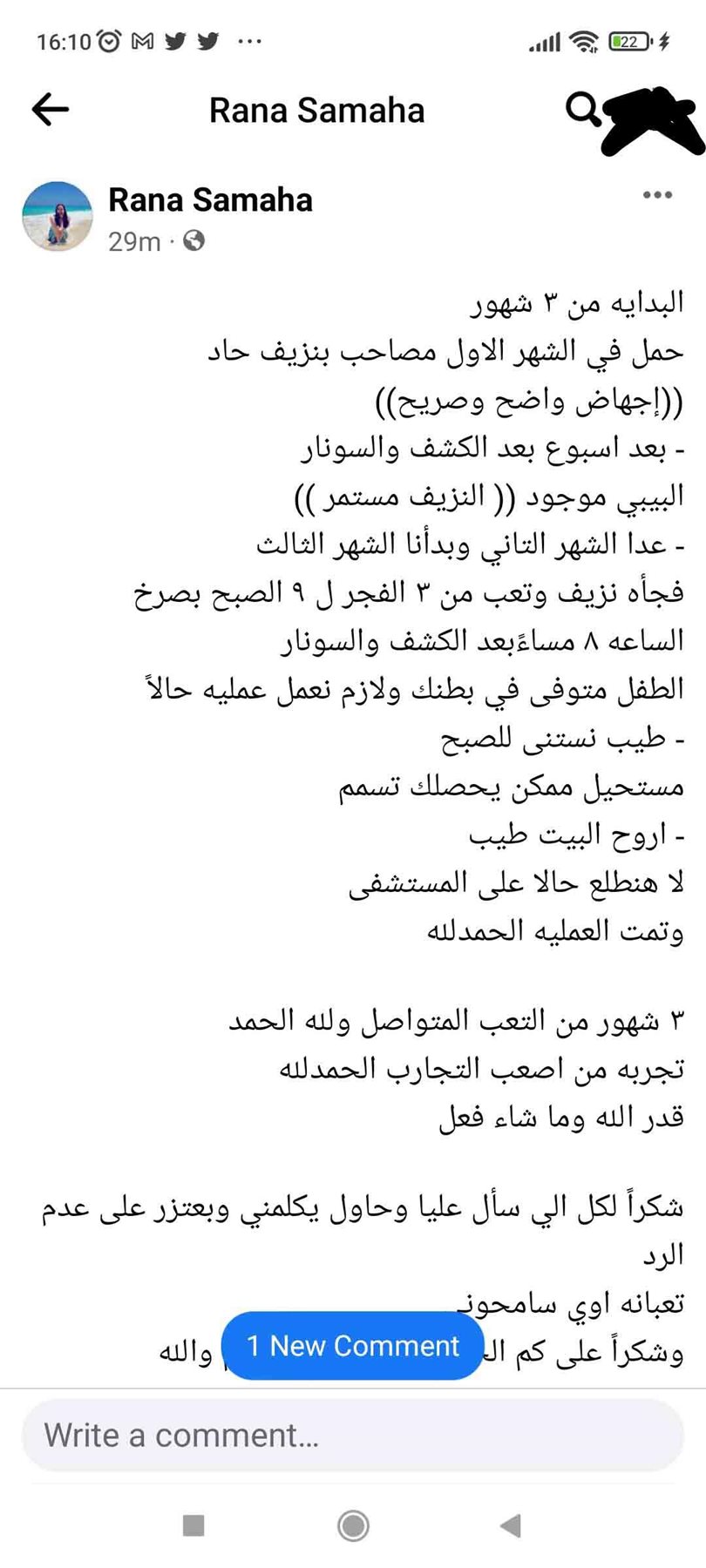This screenshot has height=1568, width=706.
Task: Go to the home screen via circle button
Action: click(x=353, y=1525)
